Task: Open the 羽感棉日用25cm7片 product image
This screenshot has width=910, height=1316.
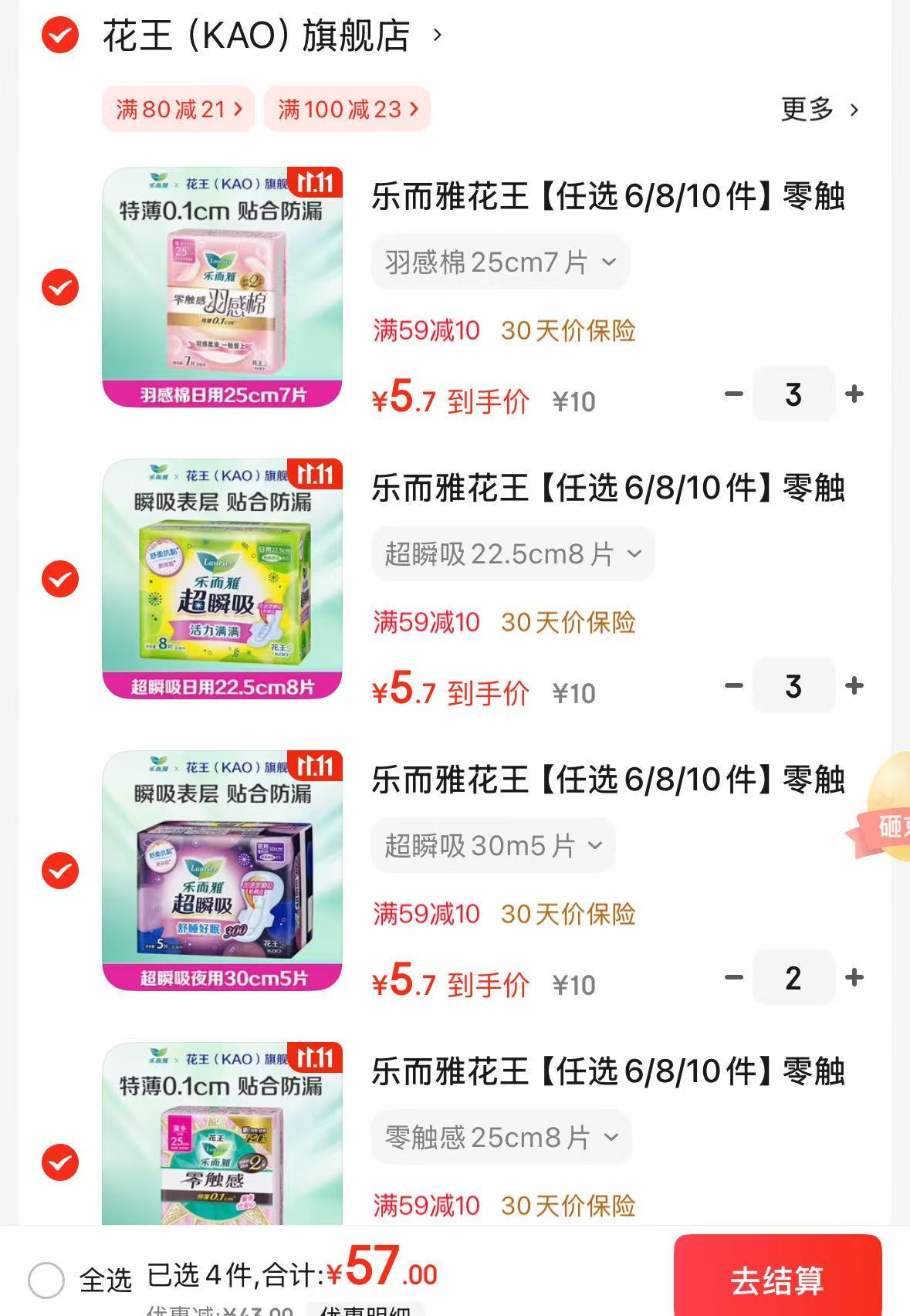Action: [222, 287]
